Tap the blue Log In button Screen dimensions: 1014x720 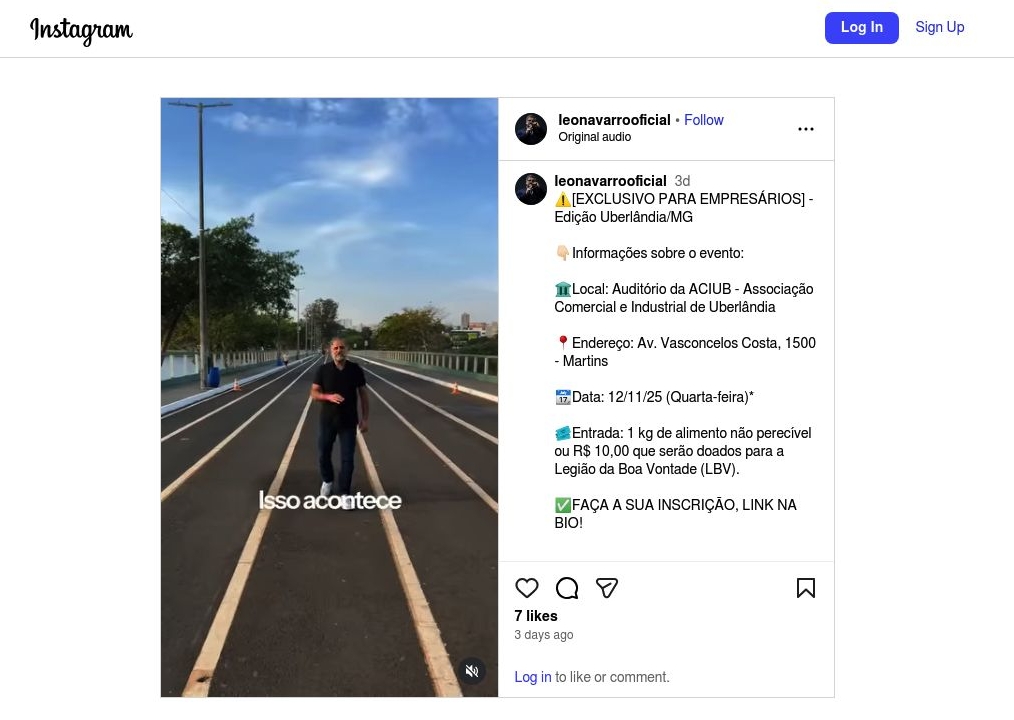click(x=861, y=28)
